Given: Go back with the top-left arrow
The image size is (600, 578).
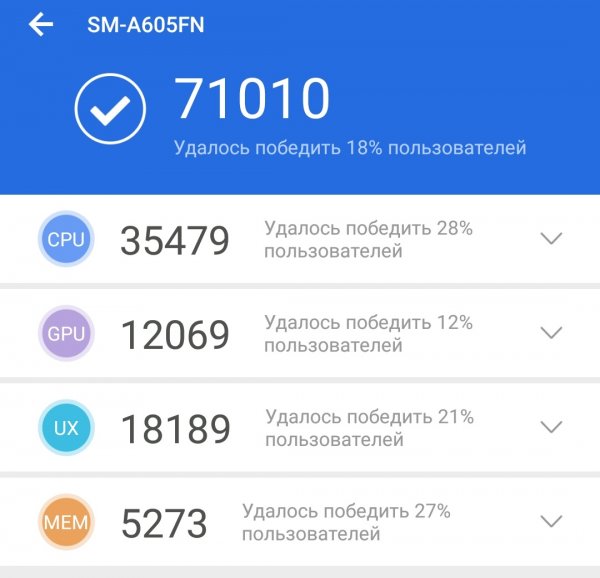Looking at the screenshot, I should pyautogui.click(x=41, y=25).
